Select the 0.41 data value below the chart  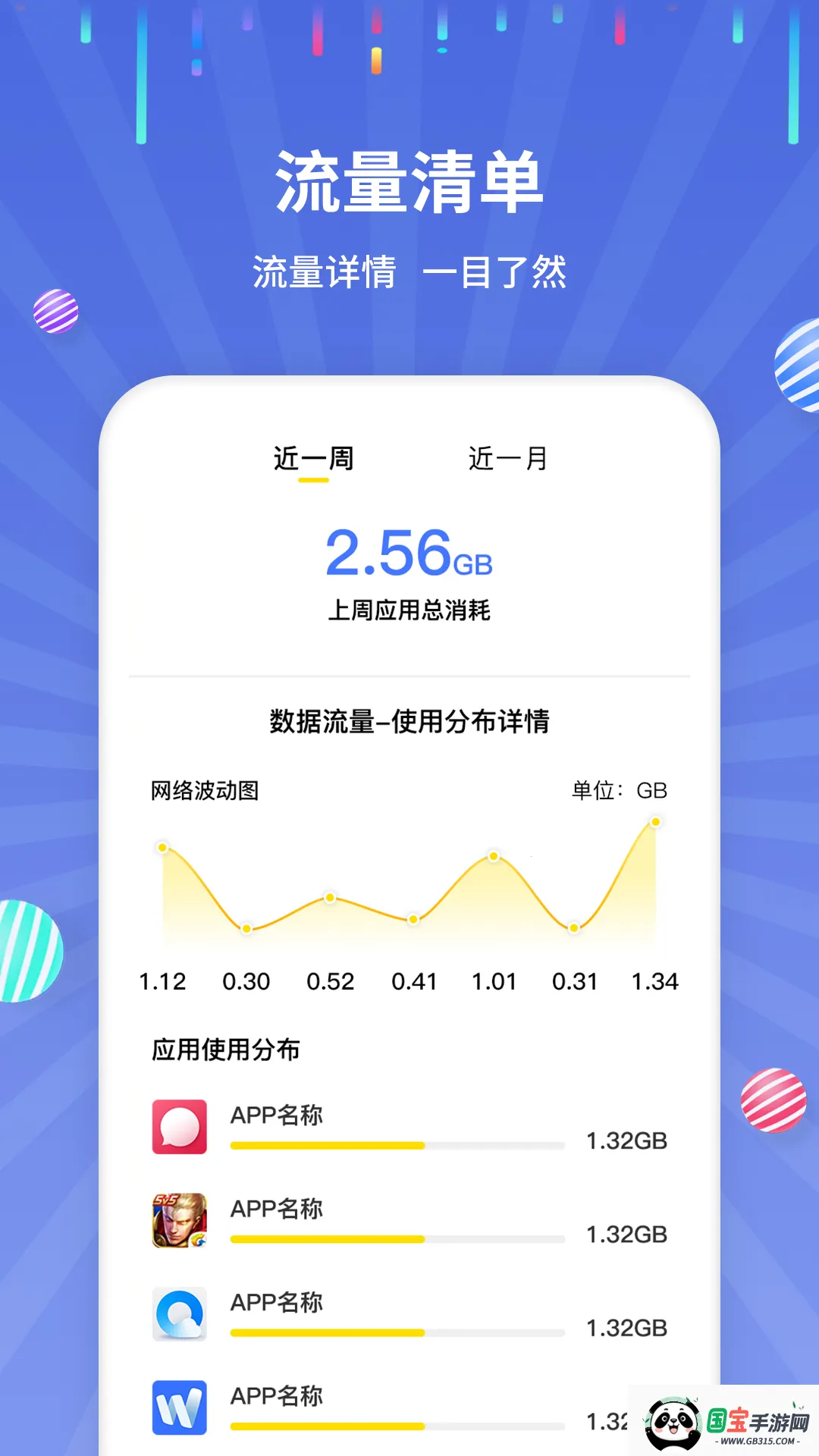(414, 981)
